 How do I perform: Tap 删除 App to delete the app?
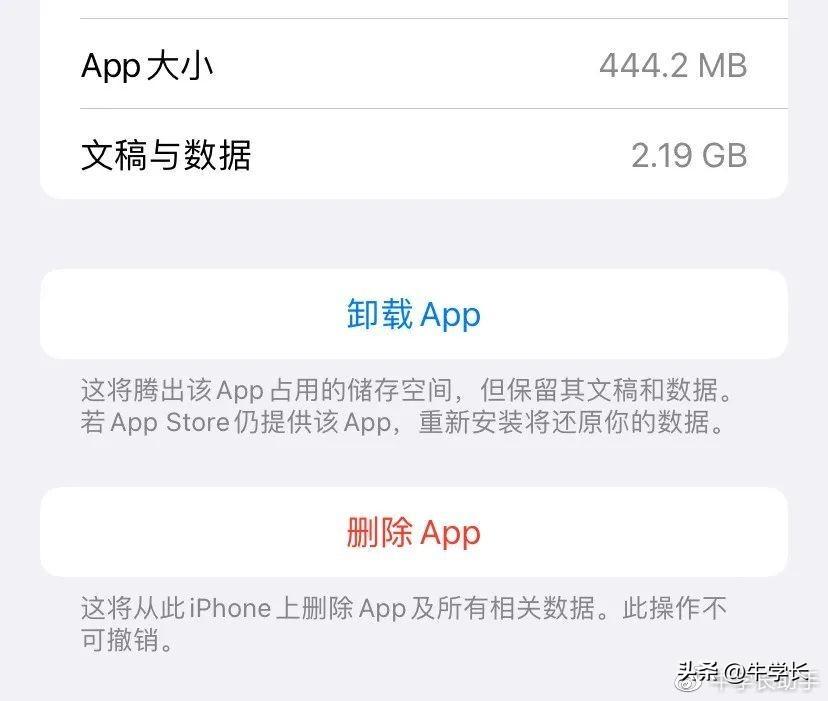pos(414,532)
